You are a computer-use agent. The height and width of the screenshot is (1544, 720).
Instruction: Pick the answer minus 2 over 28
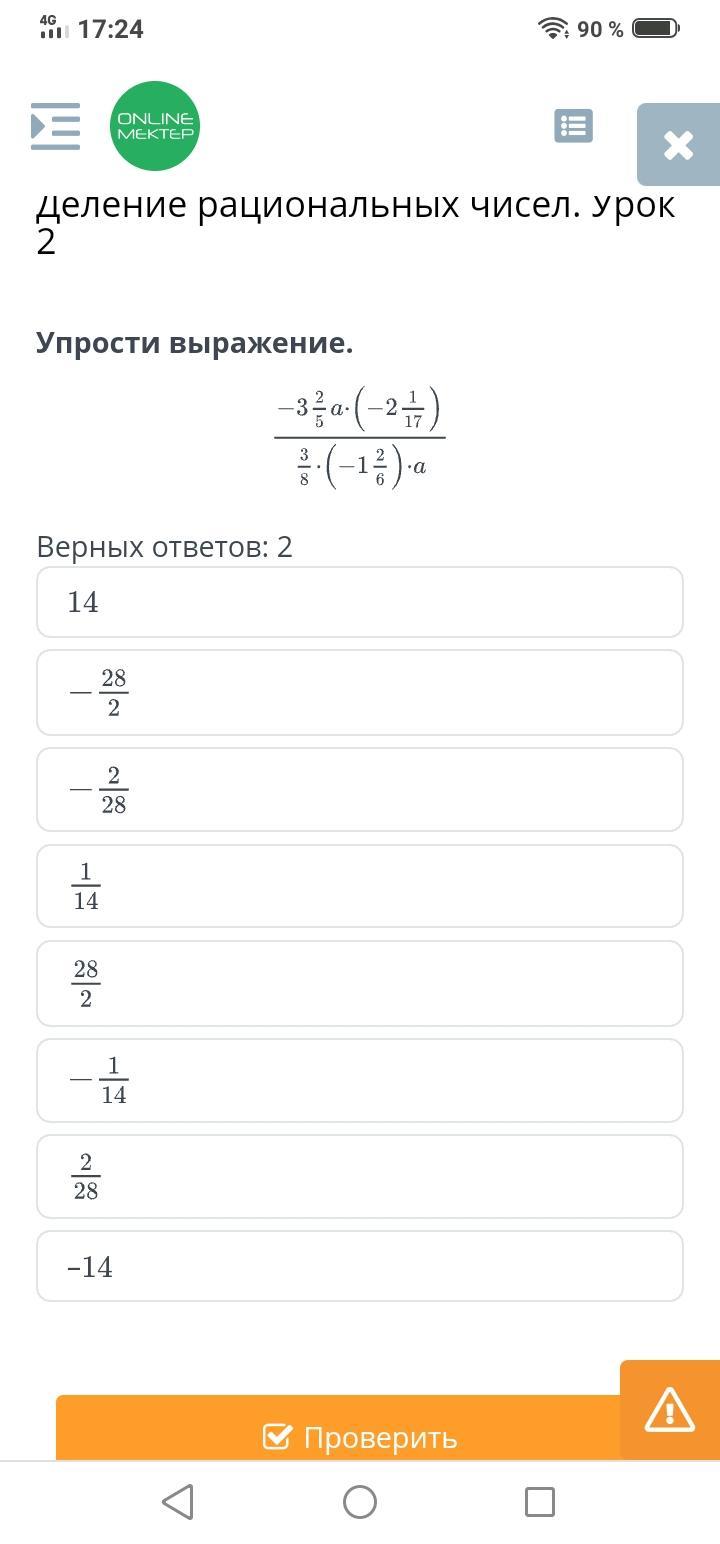pos(360,789)
